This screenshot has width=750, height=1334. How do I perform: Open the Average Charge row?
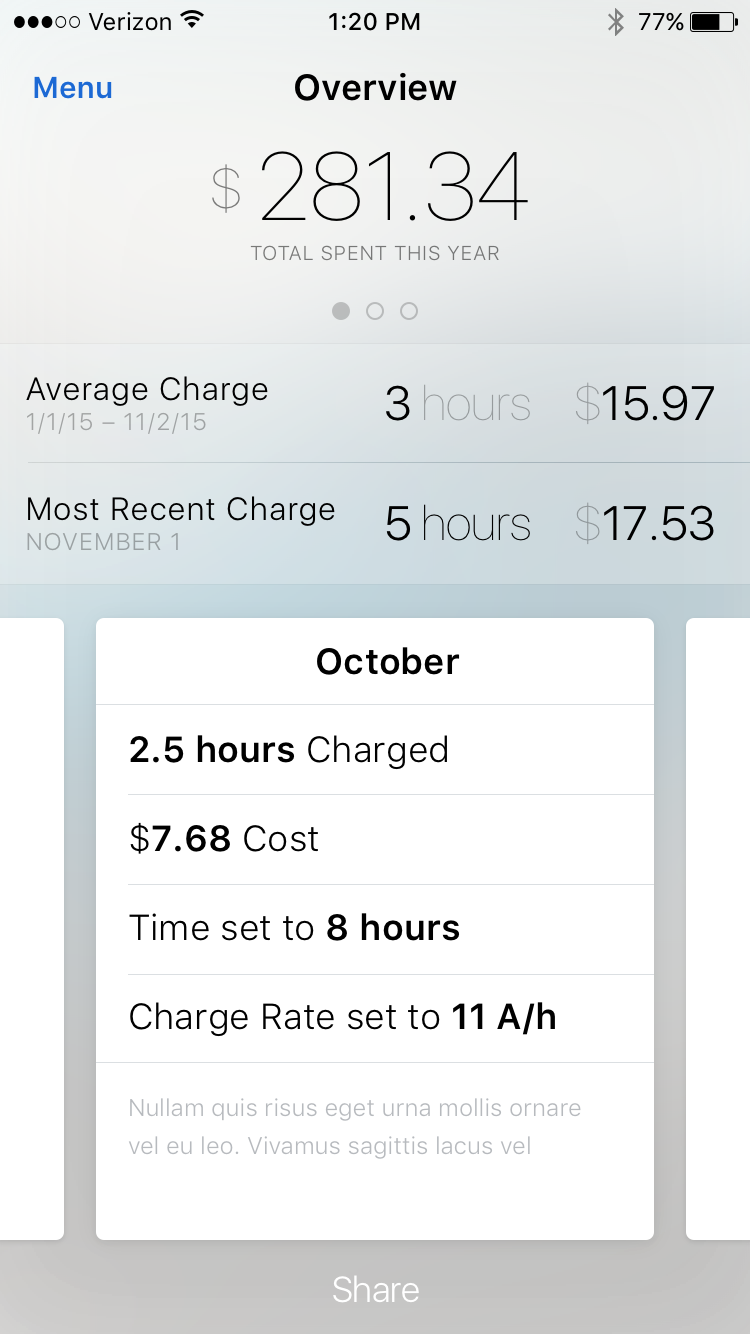(375, 404)
